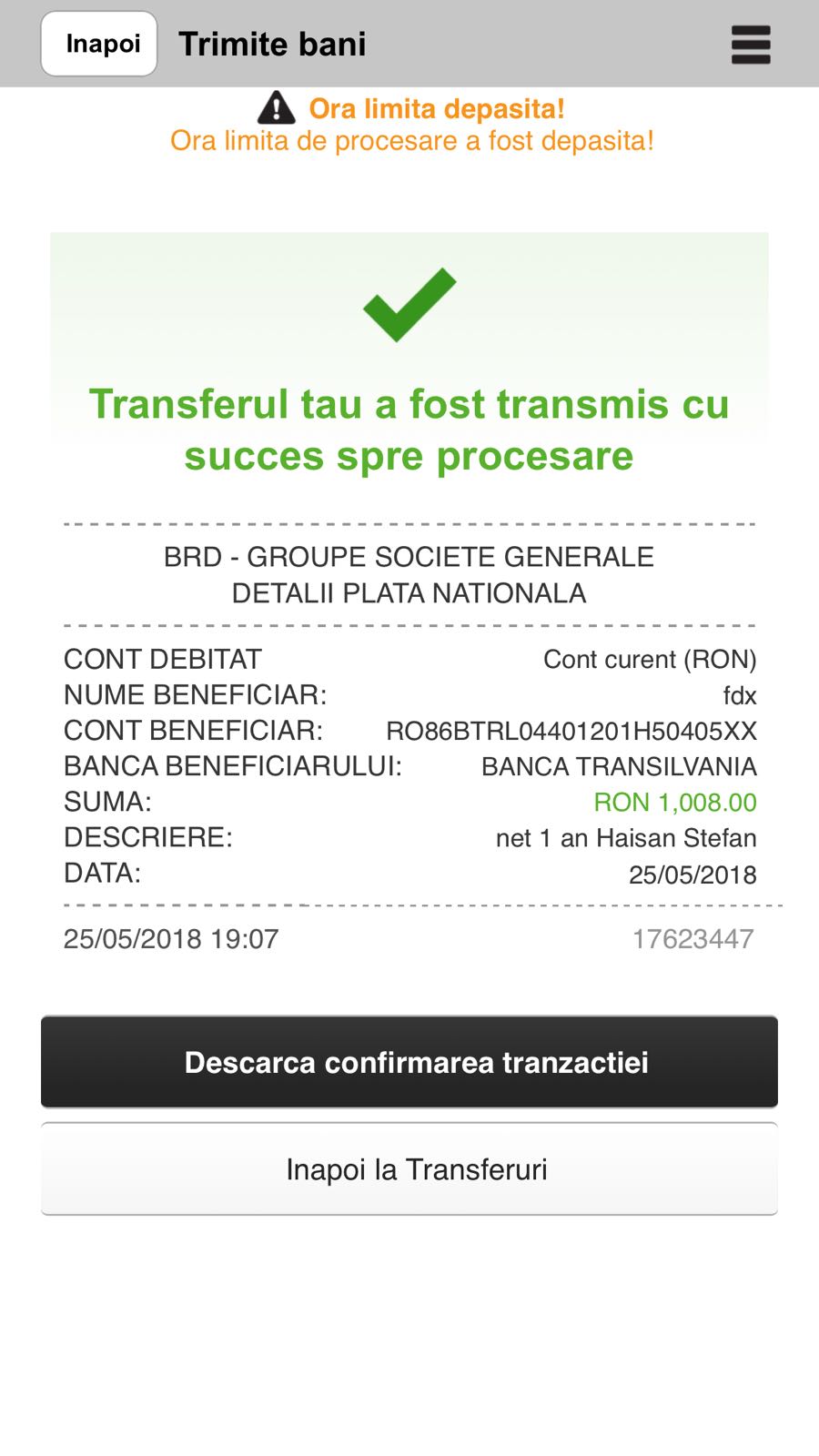Viewport: 819px width, 1456px height.
Task: Tap the Inapoi back button
Action: 99,44
